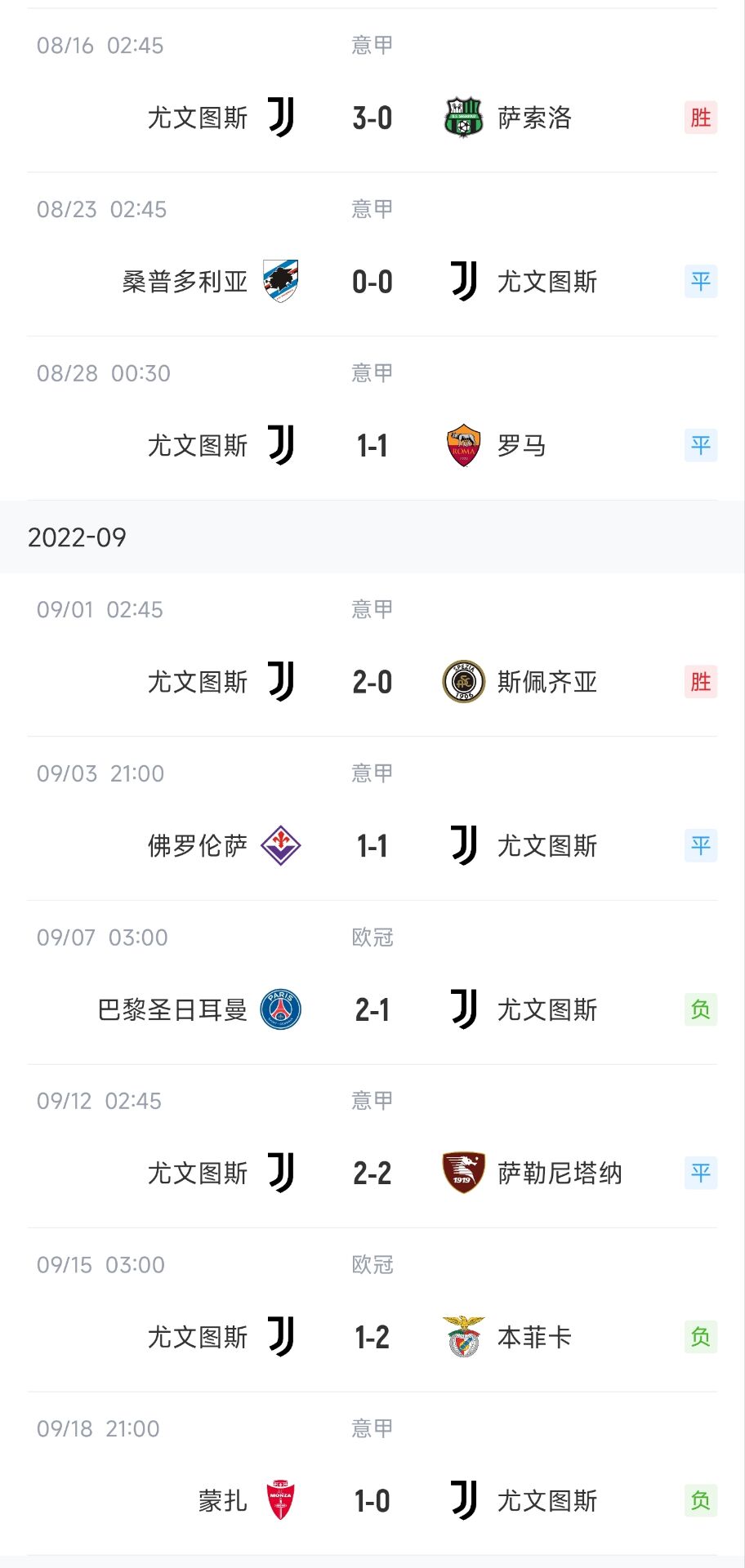Open the 巴黎圣日耳曼 2-1 尤文图斯 match
This screenshot has width=745, height=1568.
(372, 983)
